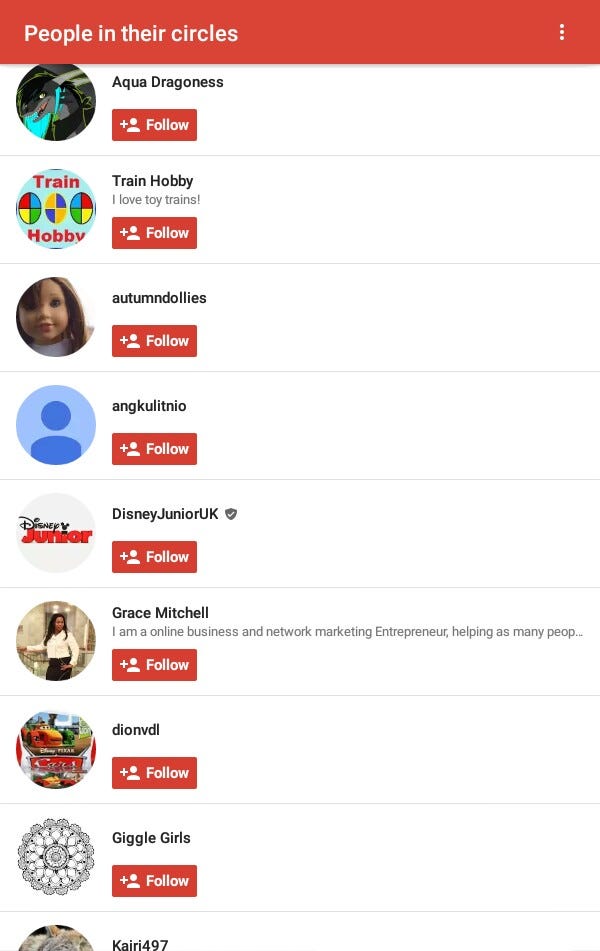Image resolution: width=600 pixels, height=951 pixels.
Task: Follow Grace Mitchell
Action: pyautogui.click(x=154, y=665)
